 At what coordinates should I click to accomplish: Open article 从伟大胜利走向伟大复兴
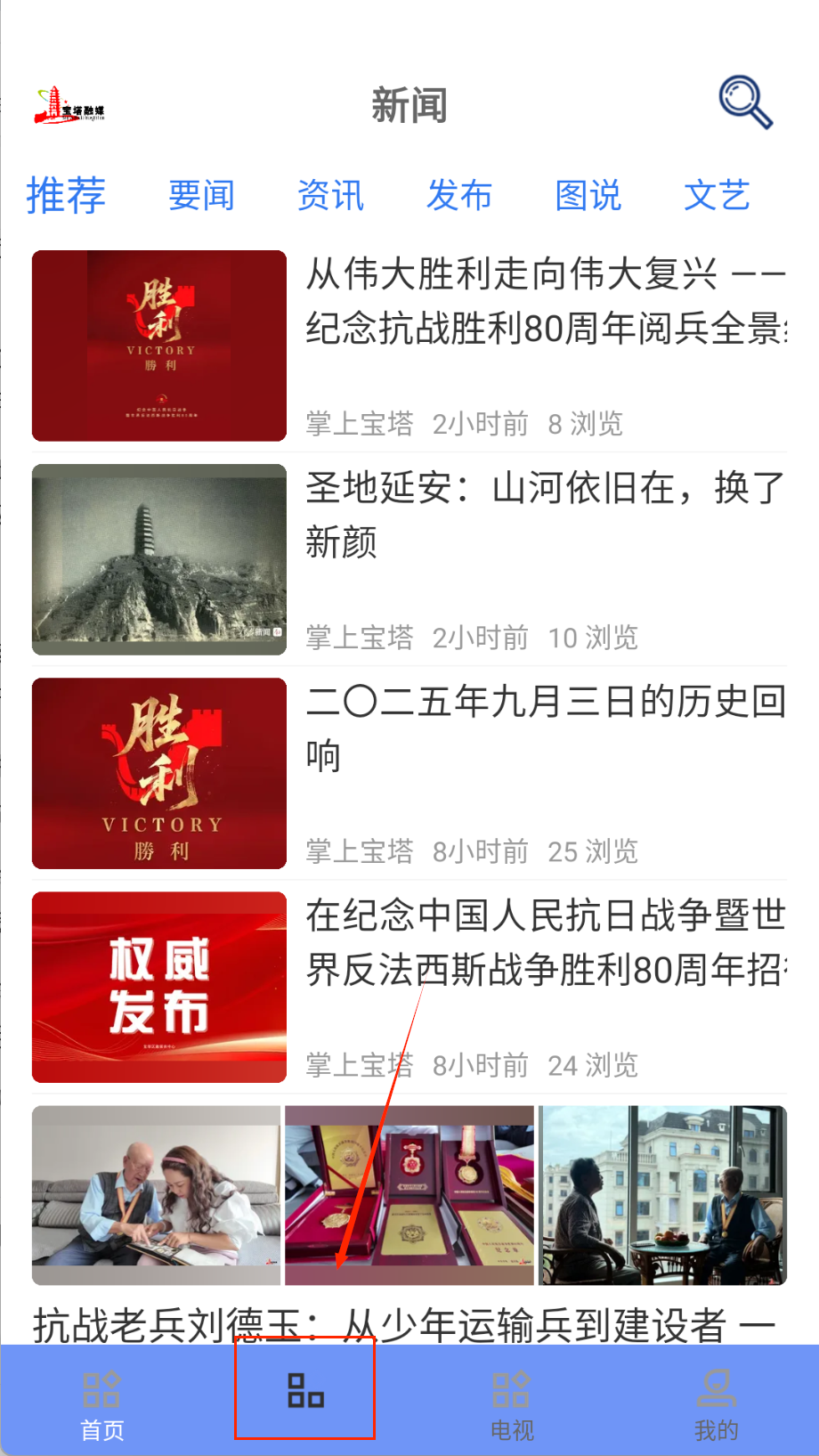[x=545, y=301]
